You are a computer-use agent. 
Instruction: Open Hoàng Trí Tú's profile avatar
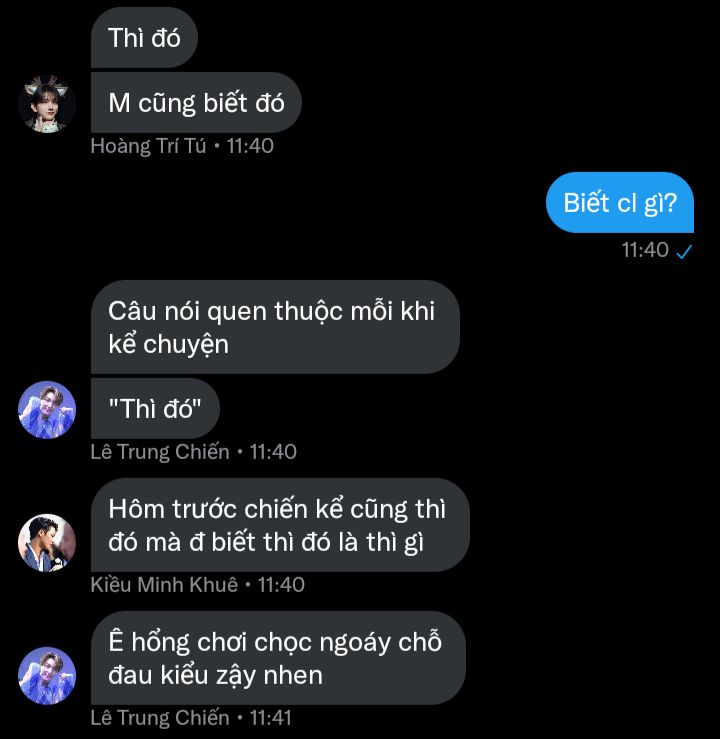pos(47,104)
